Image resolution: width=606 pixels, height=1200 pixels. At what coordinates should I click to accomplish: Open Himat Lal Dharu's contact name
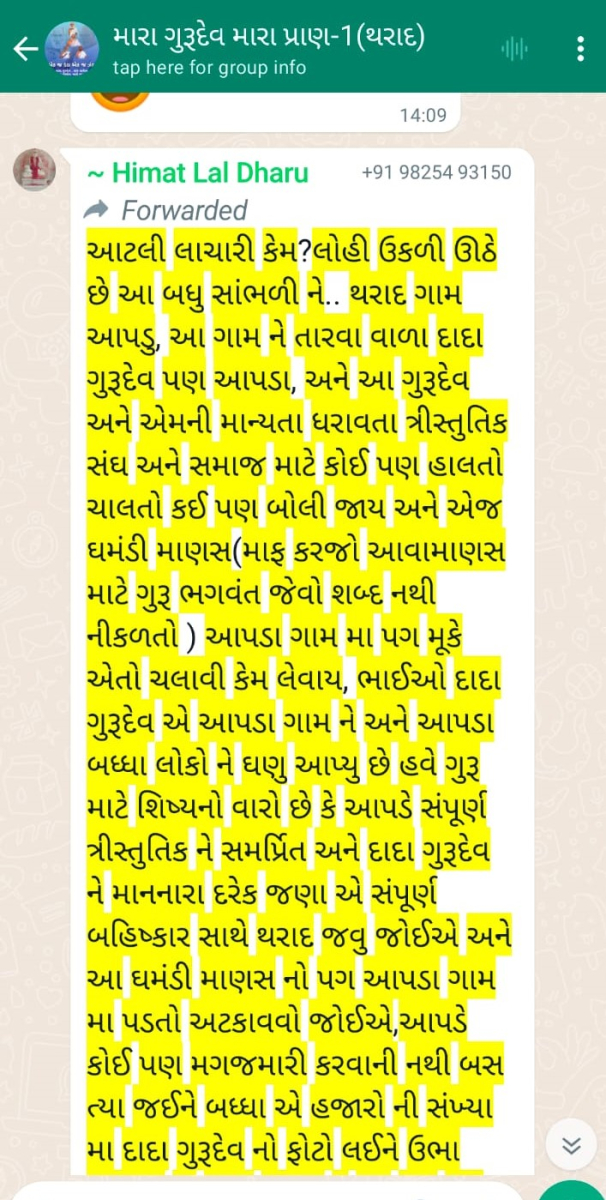pyautogui.click(x=199, y=172)
